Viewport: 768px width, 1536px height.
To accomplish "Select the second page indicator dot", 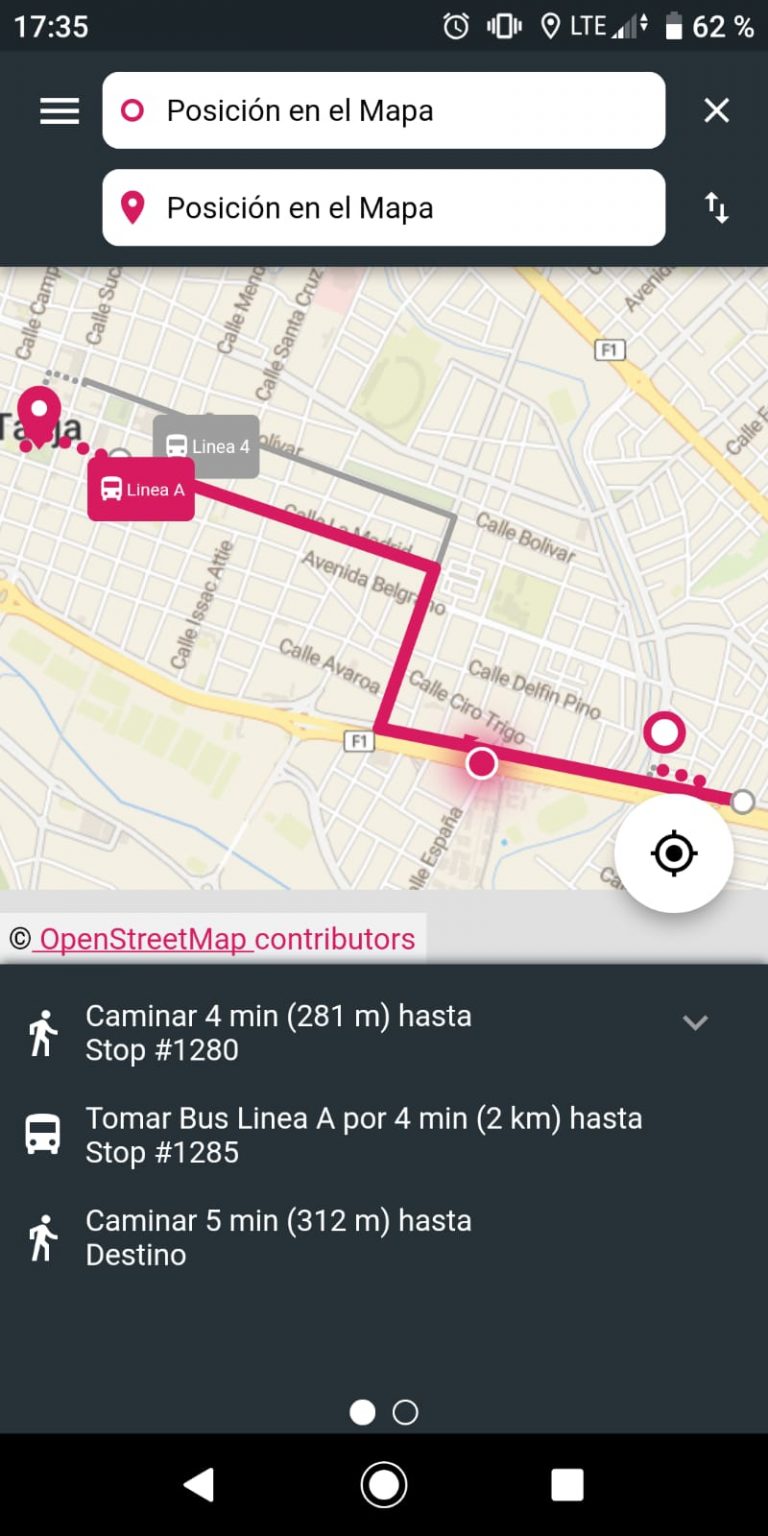I will pyautogui.click(x=404, y=1412).
